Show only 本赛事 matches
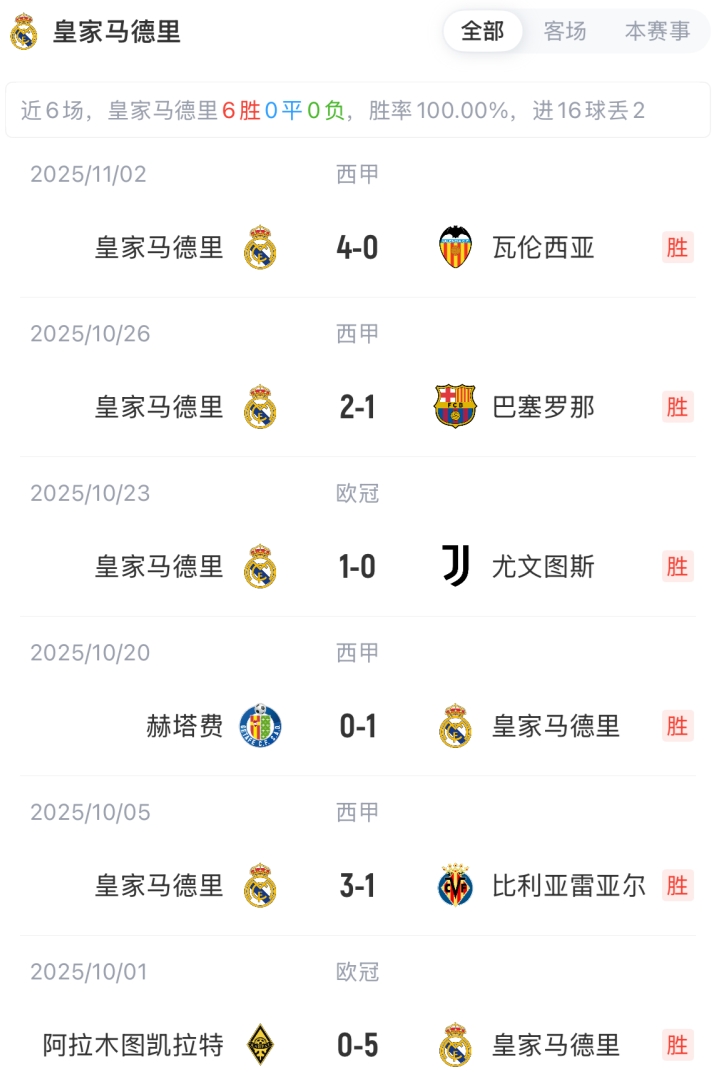This screenshot has height=1081, width=720. coord(657,32)
